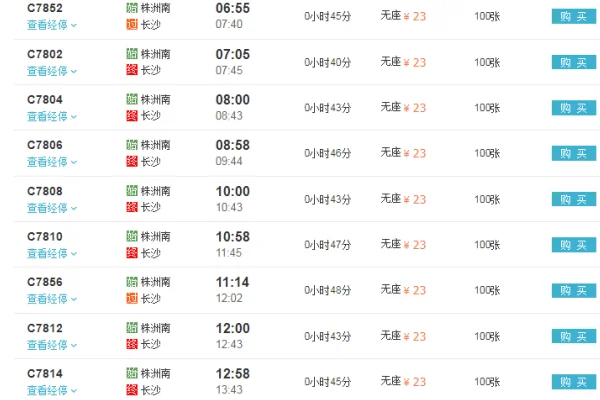
Task: Show 查看经停 stops for C7802
Action: click(x=51, y=71)
